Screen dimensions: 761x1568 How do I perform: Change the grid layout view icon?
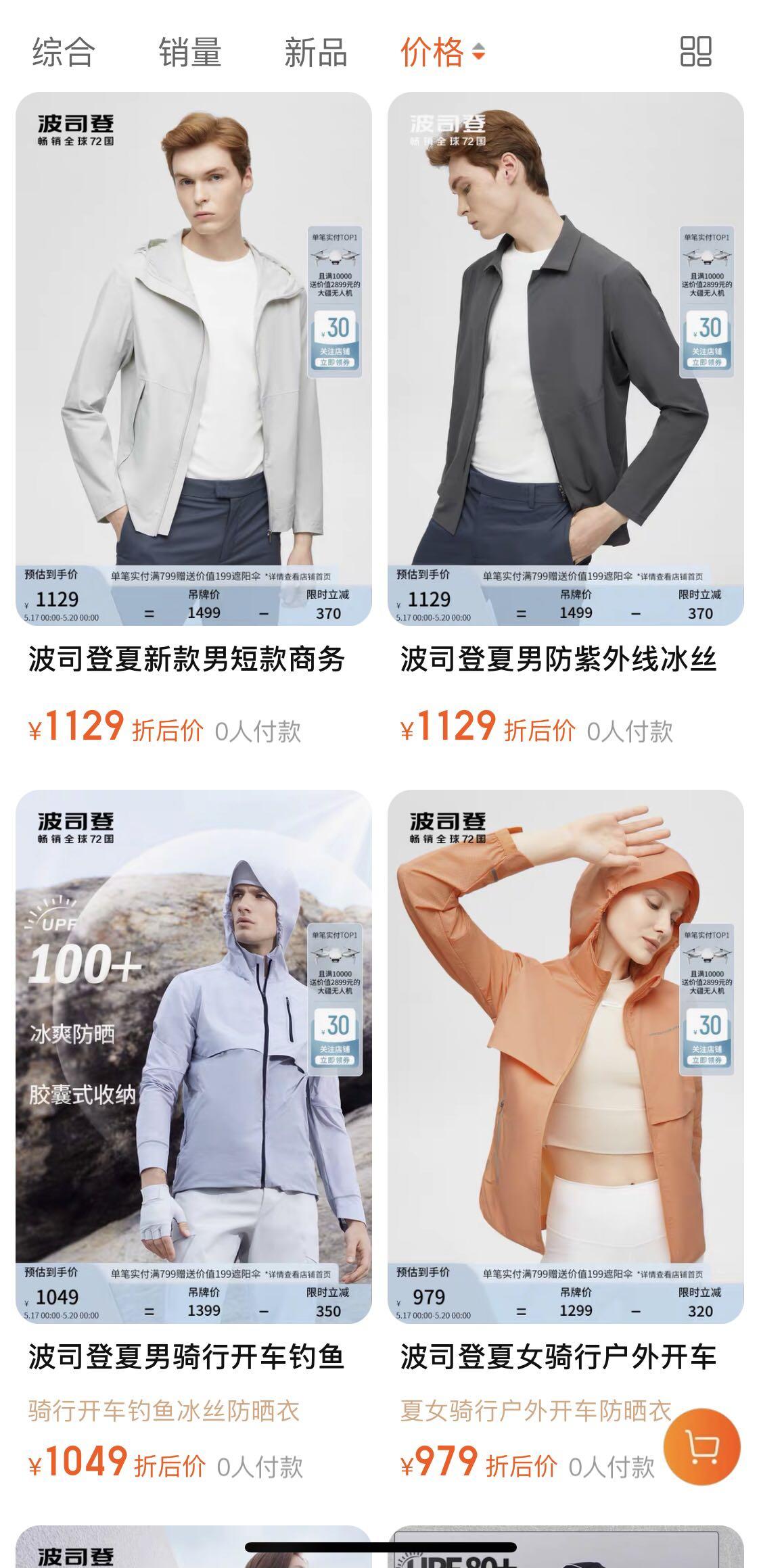click(x=695, y=52)
